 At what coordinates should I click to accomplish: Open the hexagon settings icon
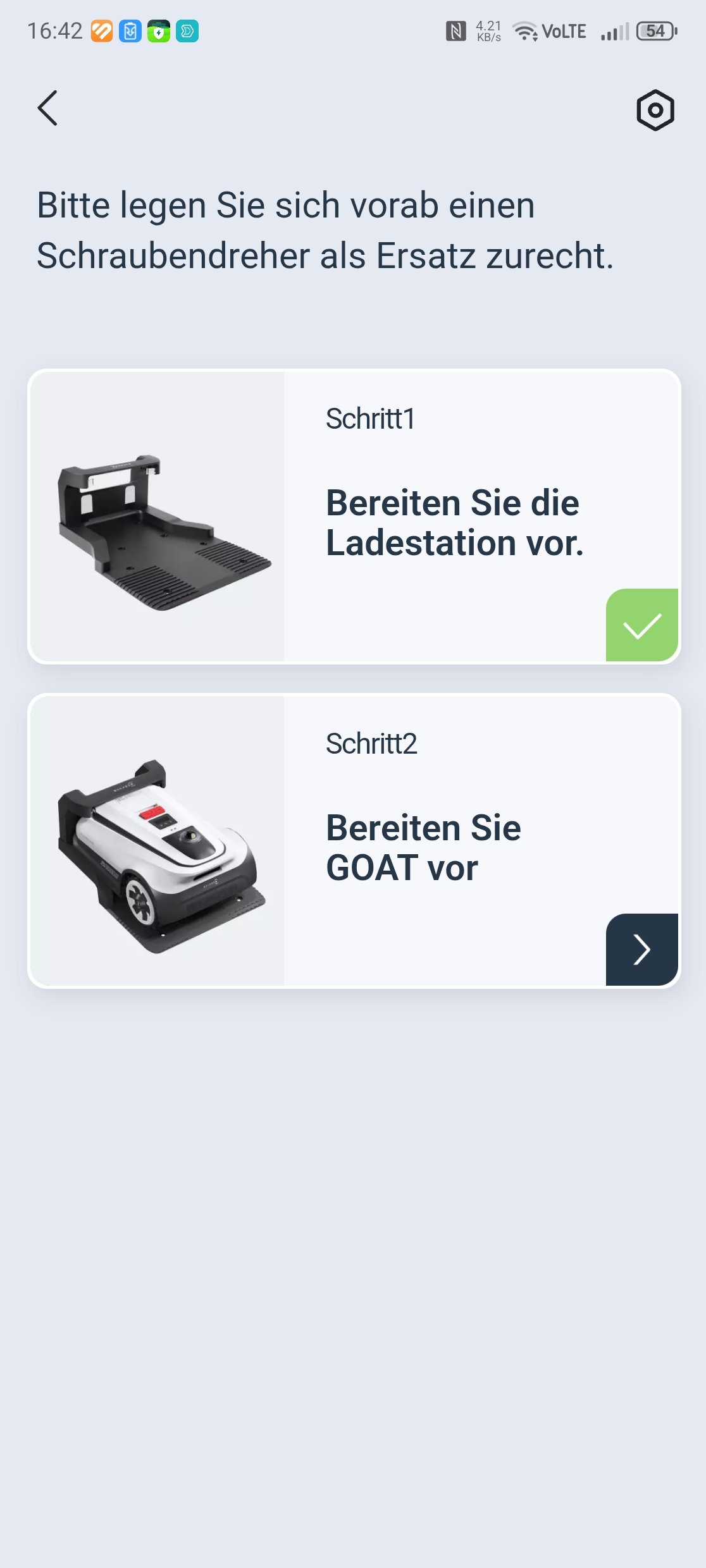point(655,110)
